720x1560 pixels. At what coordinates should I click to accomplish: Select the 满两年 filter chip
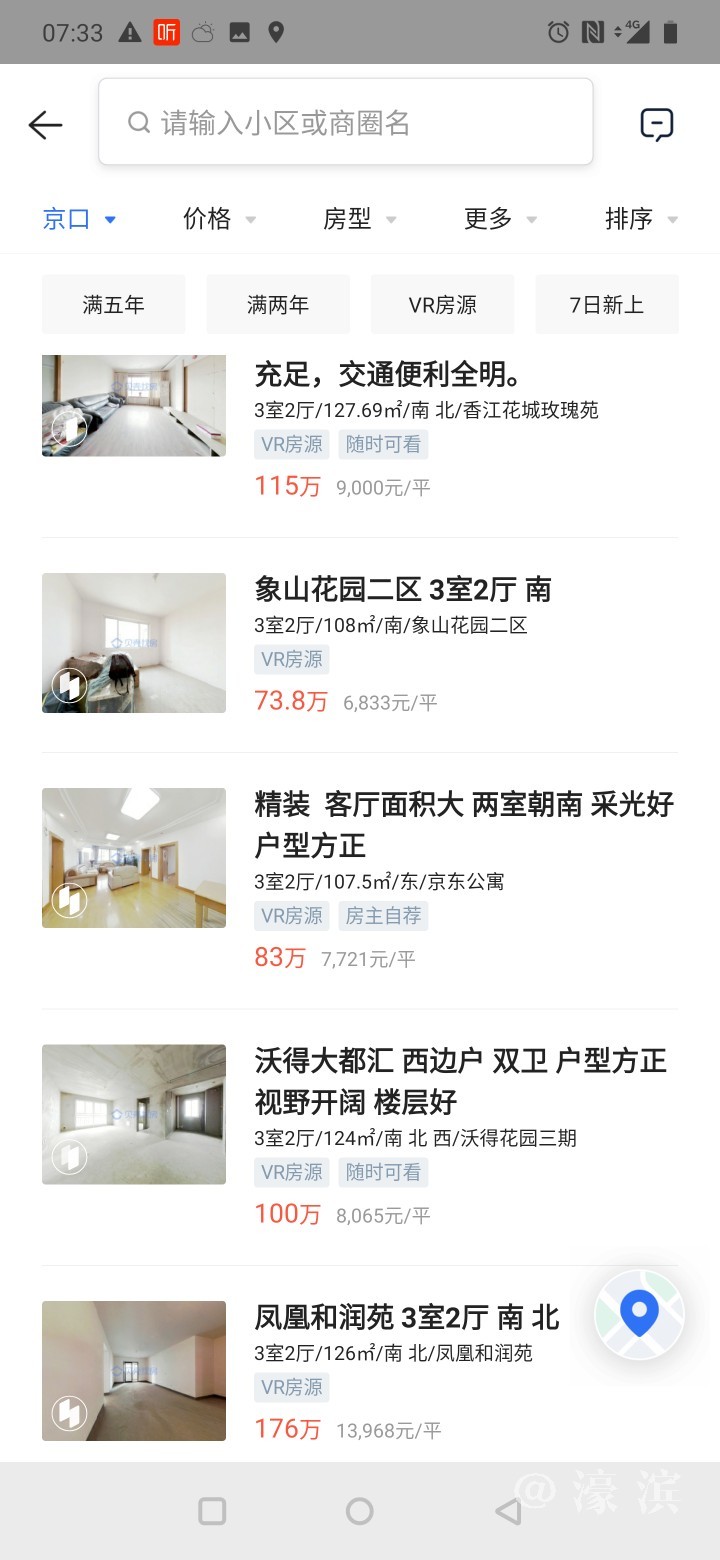pyautogui.click(x=278, y=304)
